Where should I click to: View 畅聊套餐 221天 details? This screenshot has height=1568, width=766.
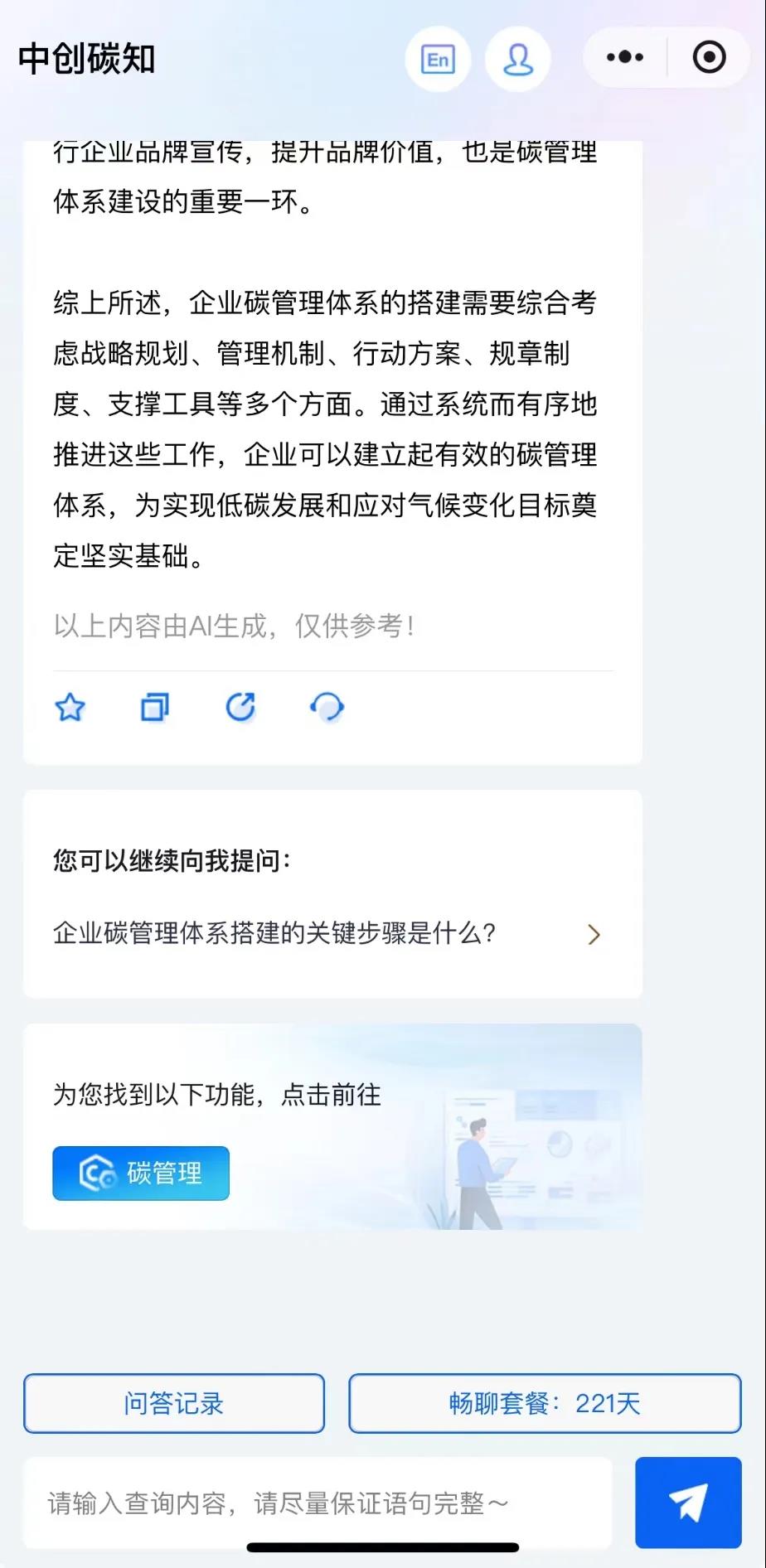click(x=545, y=1403)
